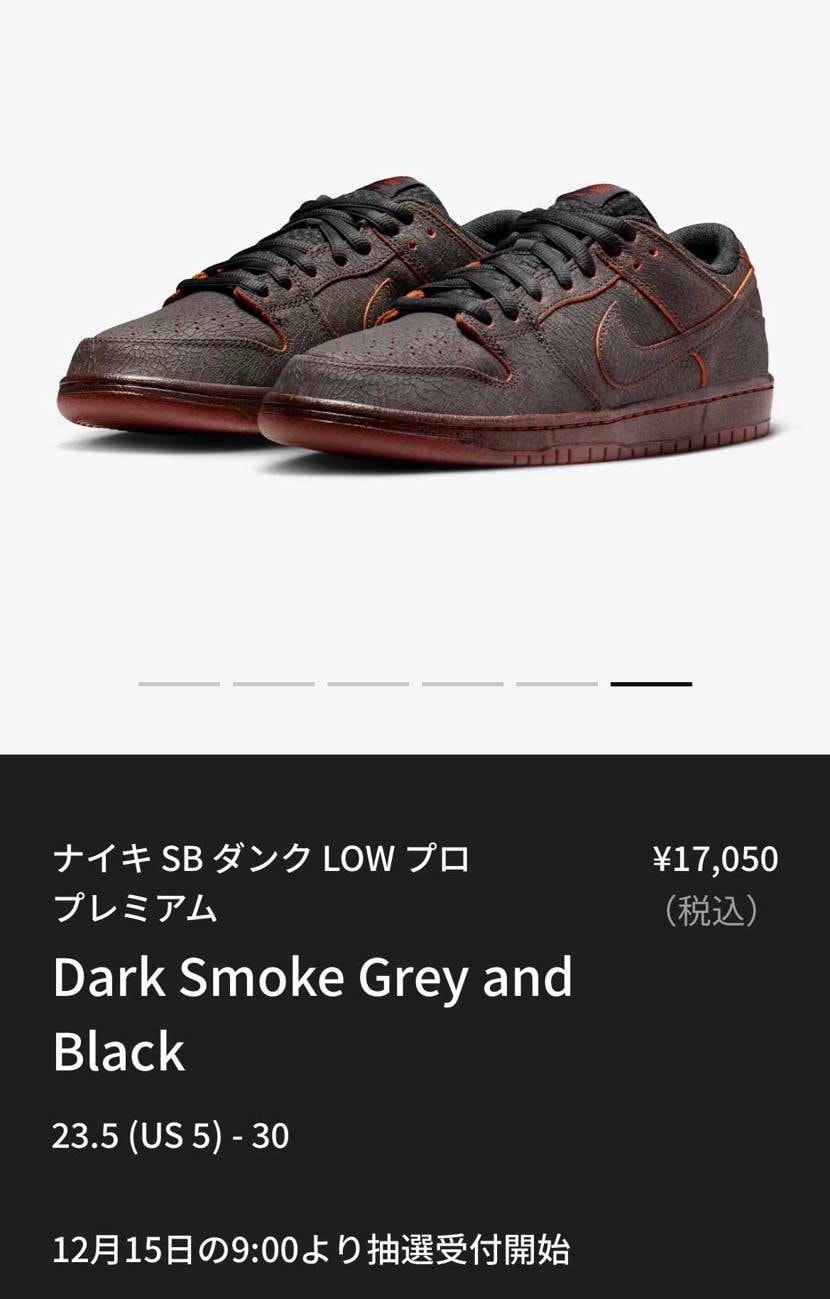Select the third carousel indicator dash

(366, 685)
